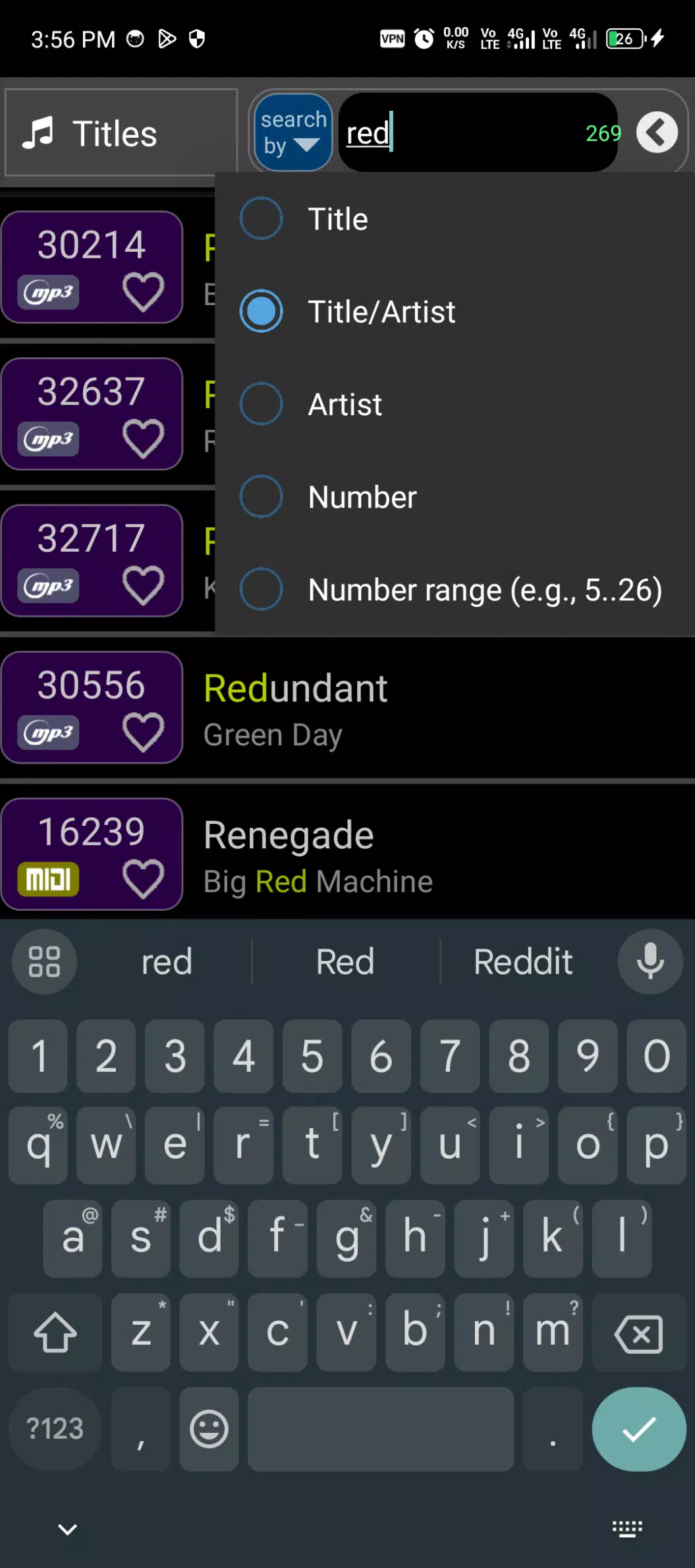The height and width of the screenshot is (1568, 695).
Task: Select Artist as search criterion
Action: [x=345, y=404]
